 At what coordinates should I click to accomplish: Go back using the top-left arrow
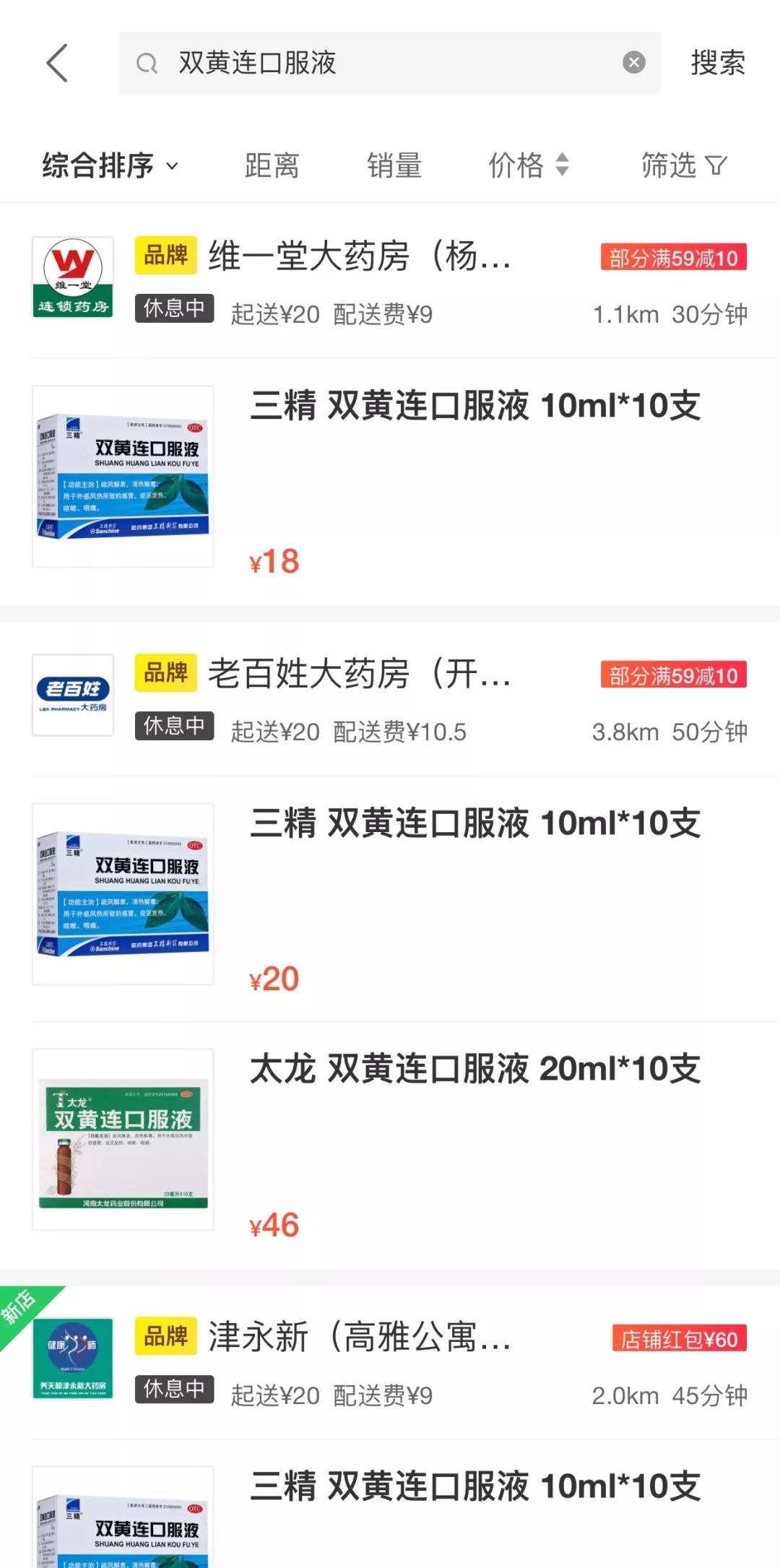(57, 63)
